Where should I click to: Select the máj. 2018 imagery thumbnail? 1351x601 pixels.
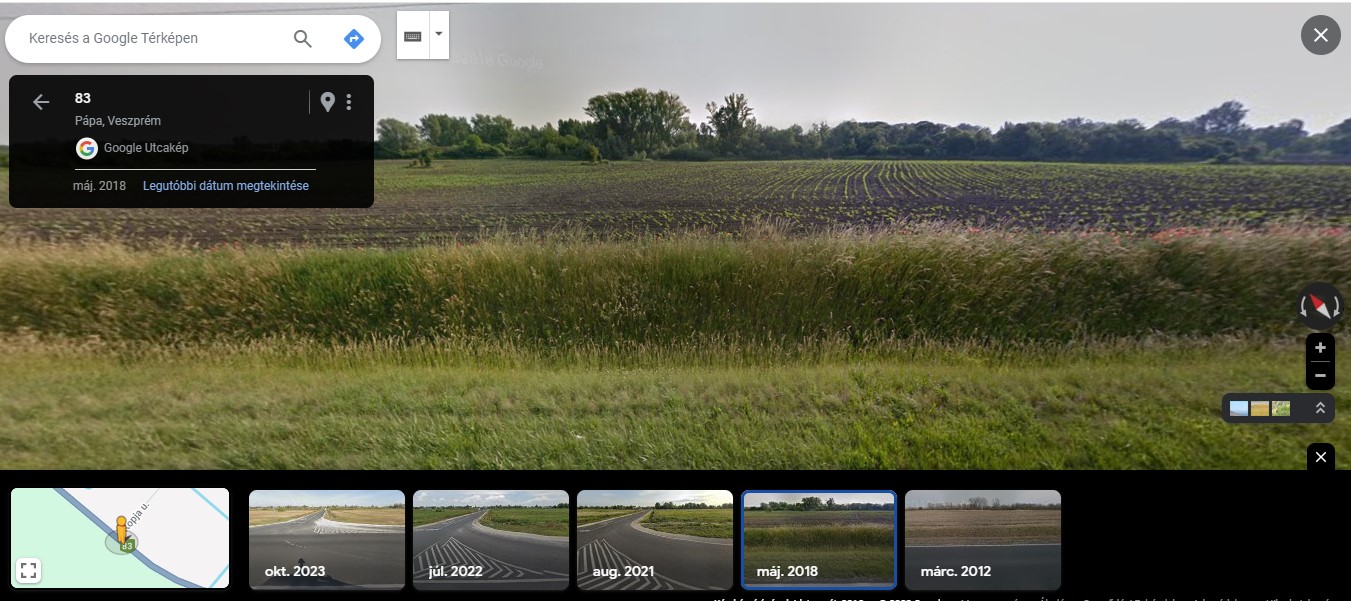[818, 539]
